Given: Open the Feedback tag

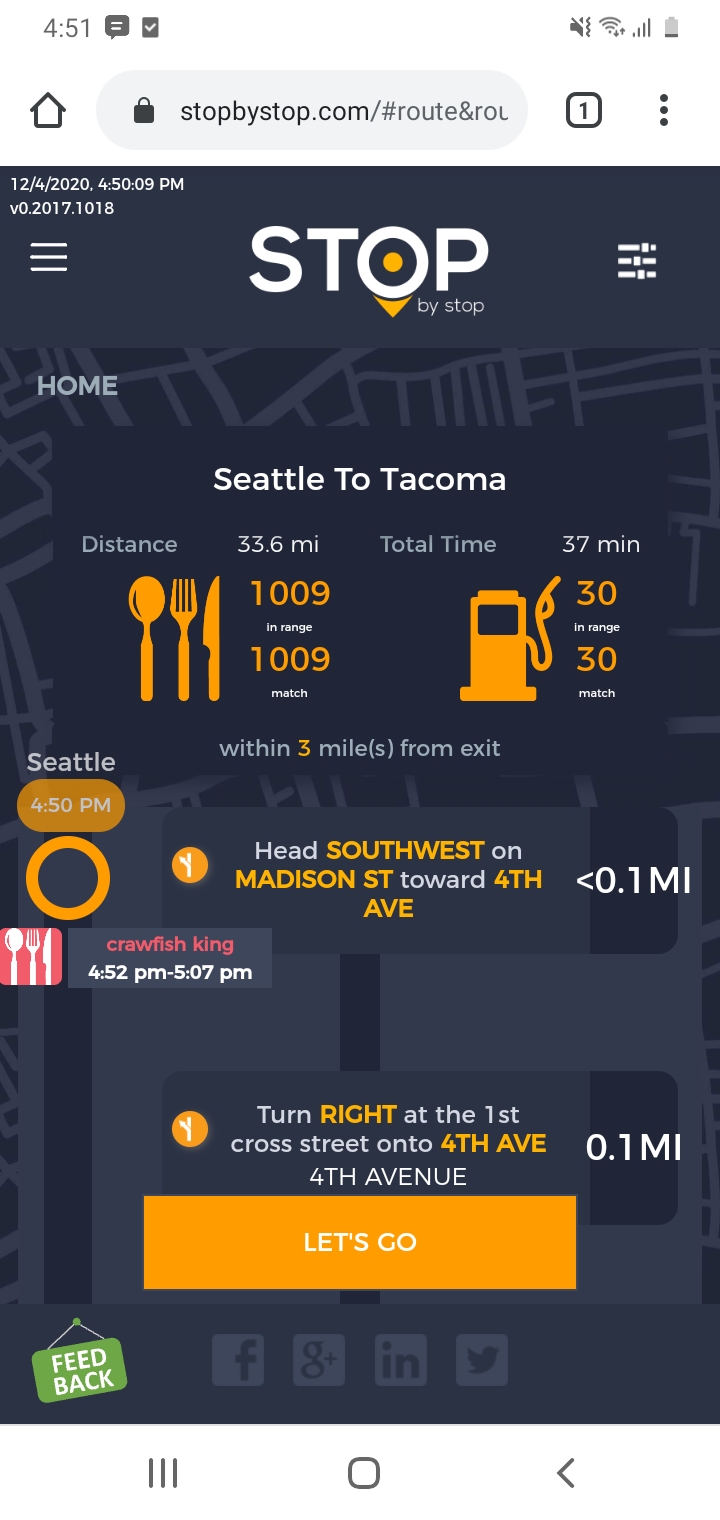Looking at the screenshot, I should point(81,1365).
